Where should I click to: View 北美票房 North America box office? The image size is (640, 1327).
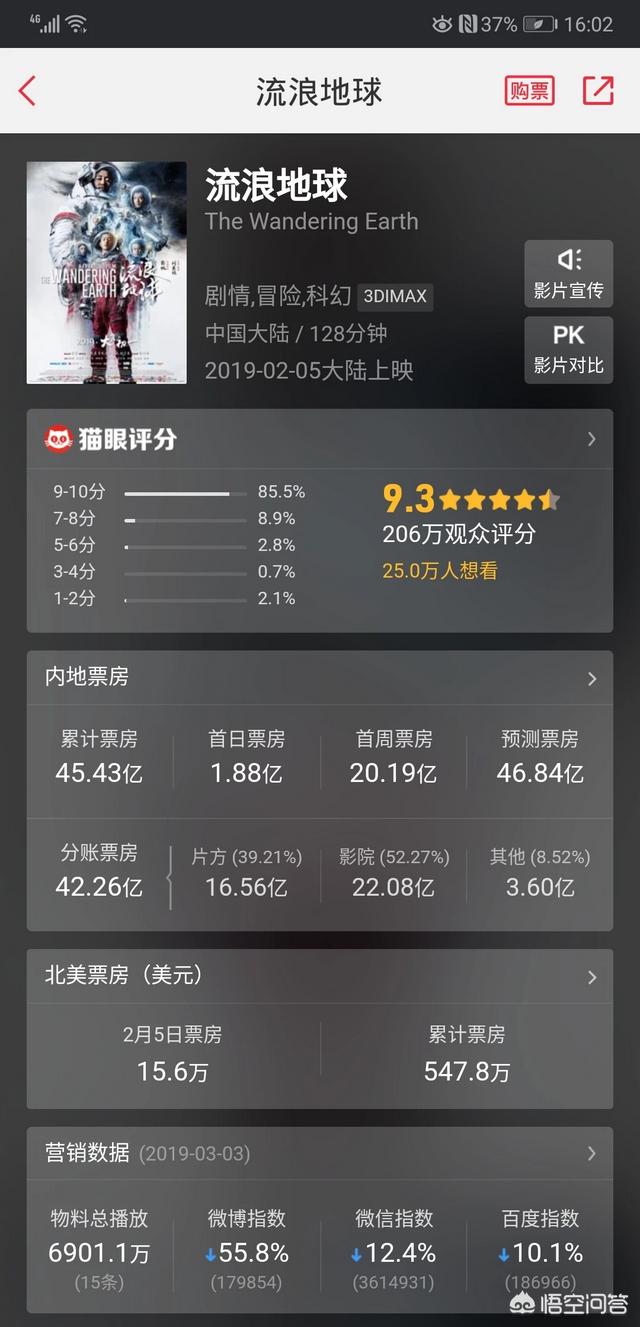click(320, 976)
